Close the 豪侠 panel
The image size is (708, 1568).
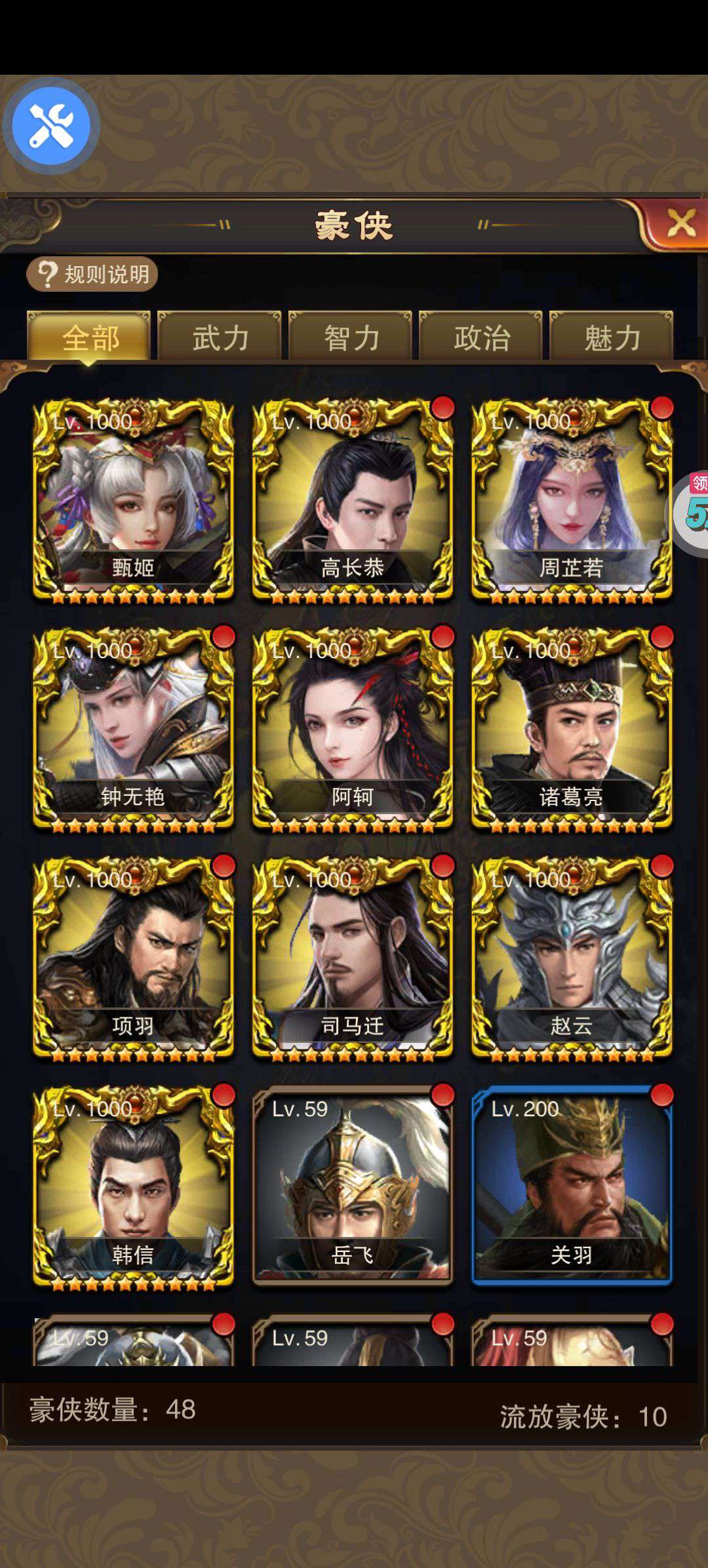click(680, 224)
